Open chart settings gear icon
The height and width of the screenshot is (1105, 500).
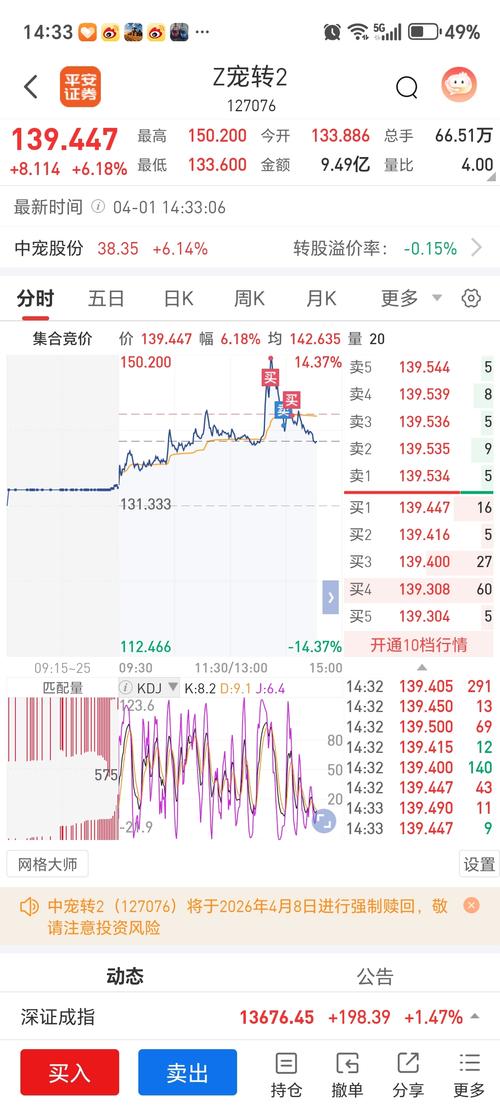coord(471,298)
